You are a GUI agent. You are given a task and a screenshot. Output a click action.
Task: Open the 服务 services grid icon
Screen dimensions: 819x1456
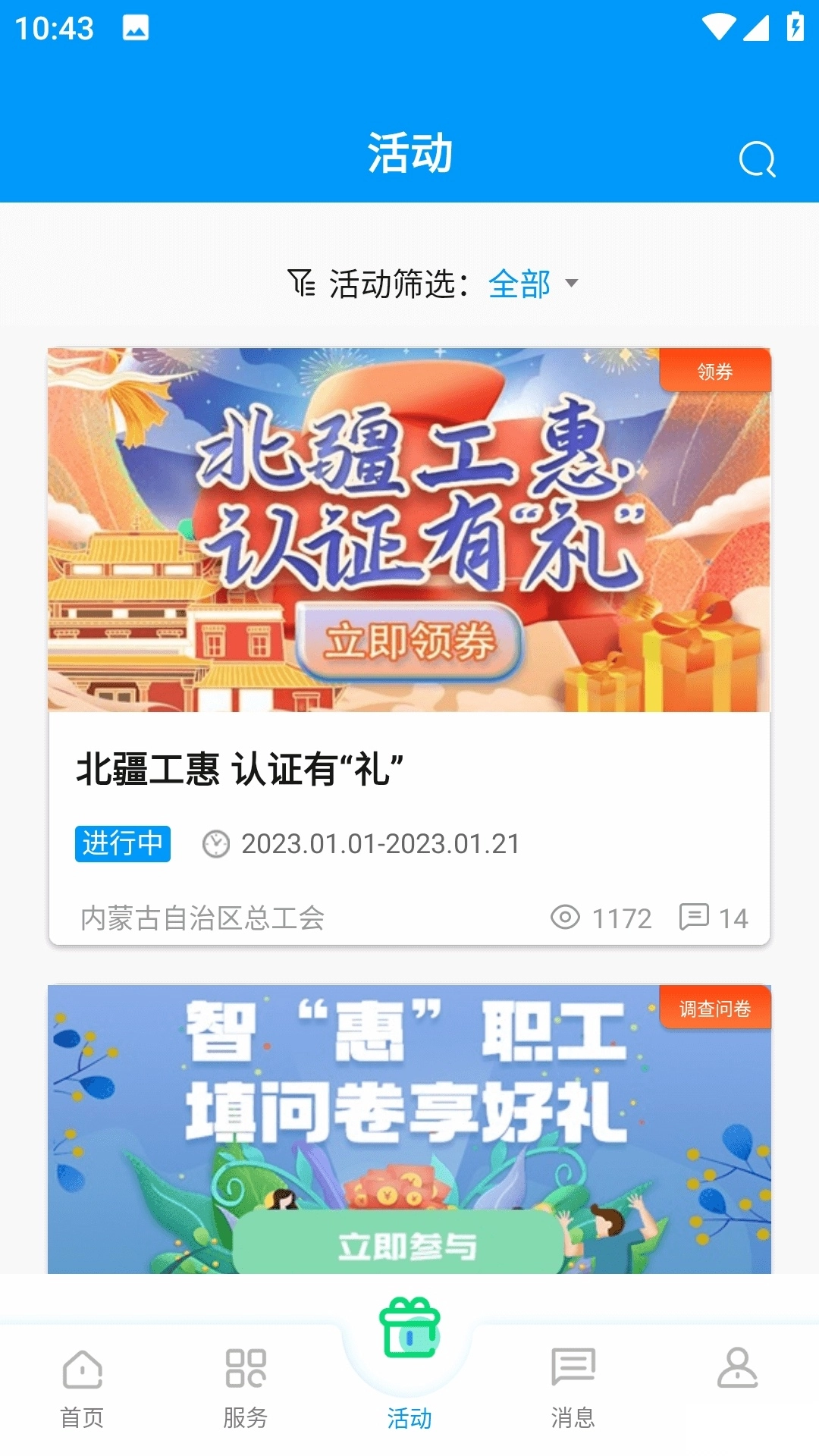click(x=245, y=1365)
